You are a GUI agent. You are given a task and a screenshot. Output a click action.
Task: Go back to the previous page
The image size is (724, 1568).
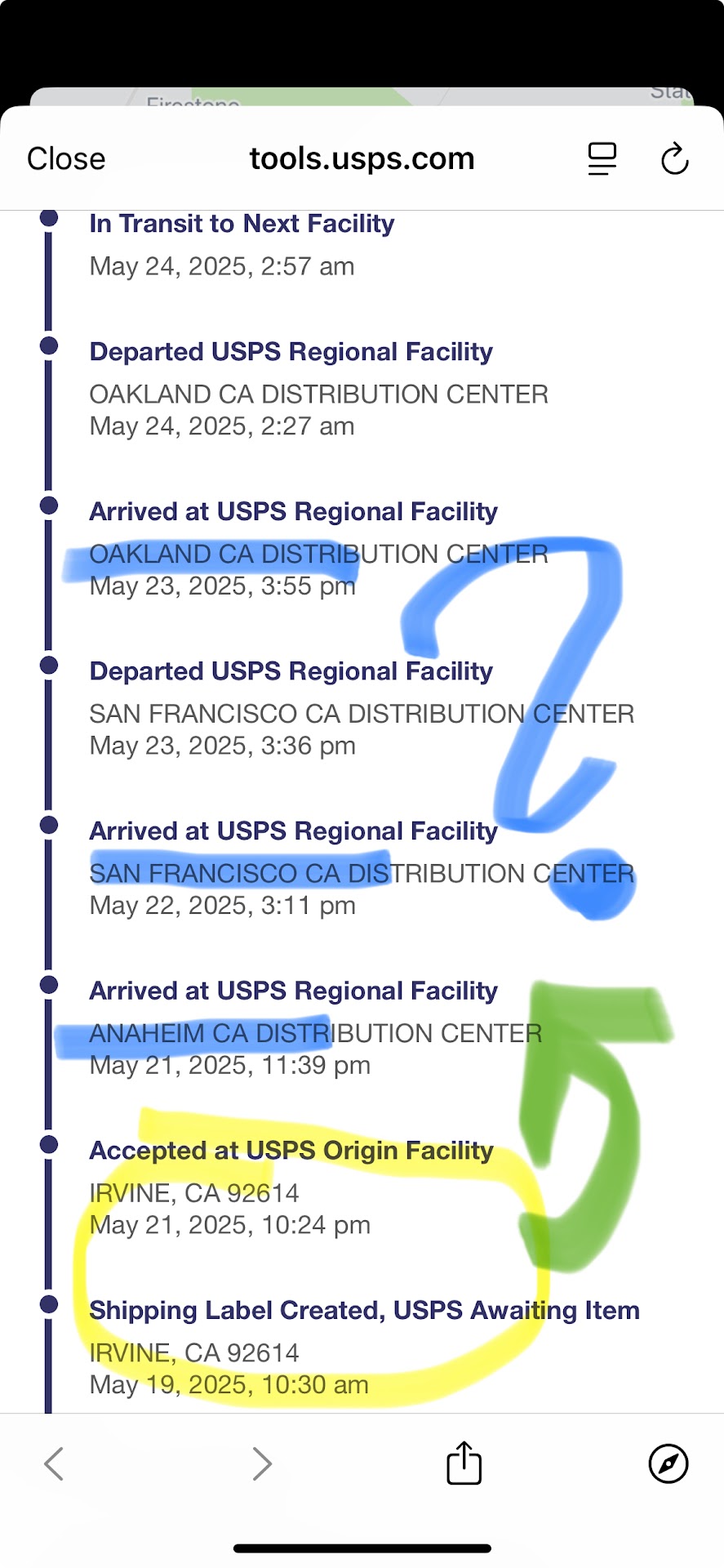coord(54,1463)
